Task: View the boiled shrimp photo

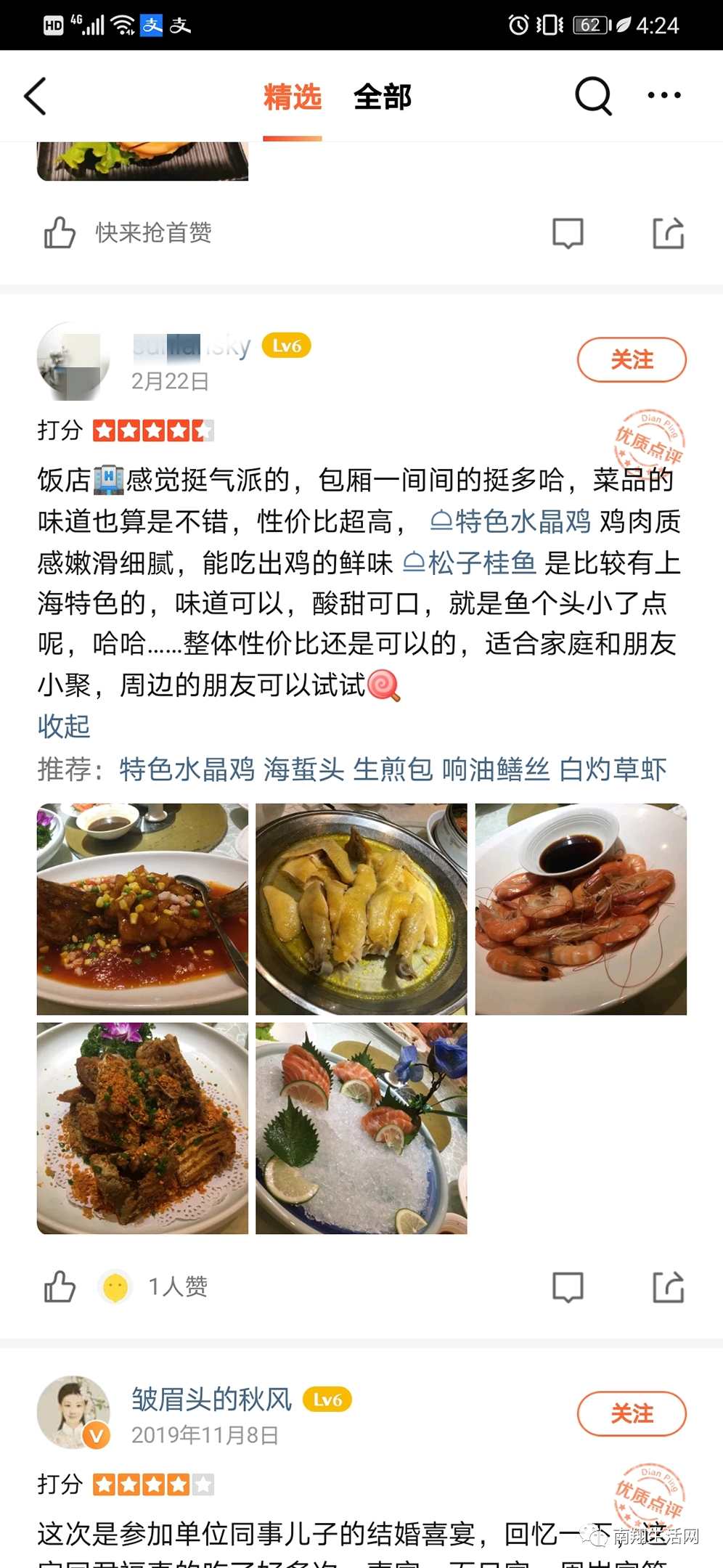Action: click(x=581, y=909)
